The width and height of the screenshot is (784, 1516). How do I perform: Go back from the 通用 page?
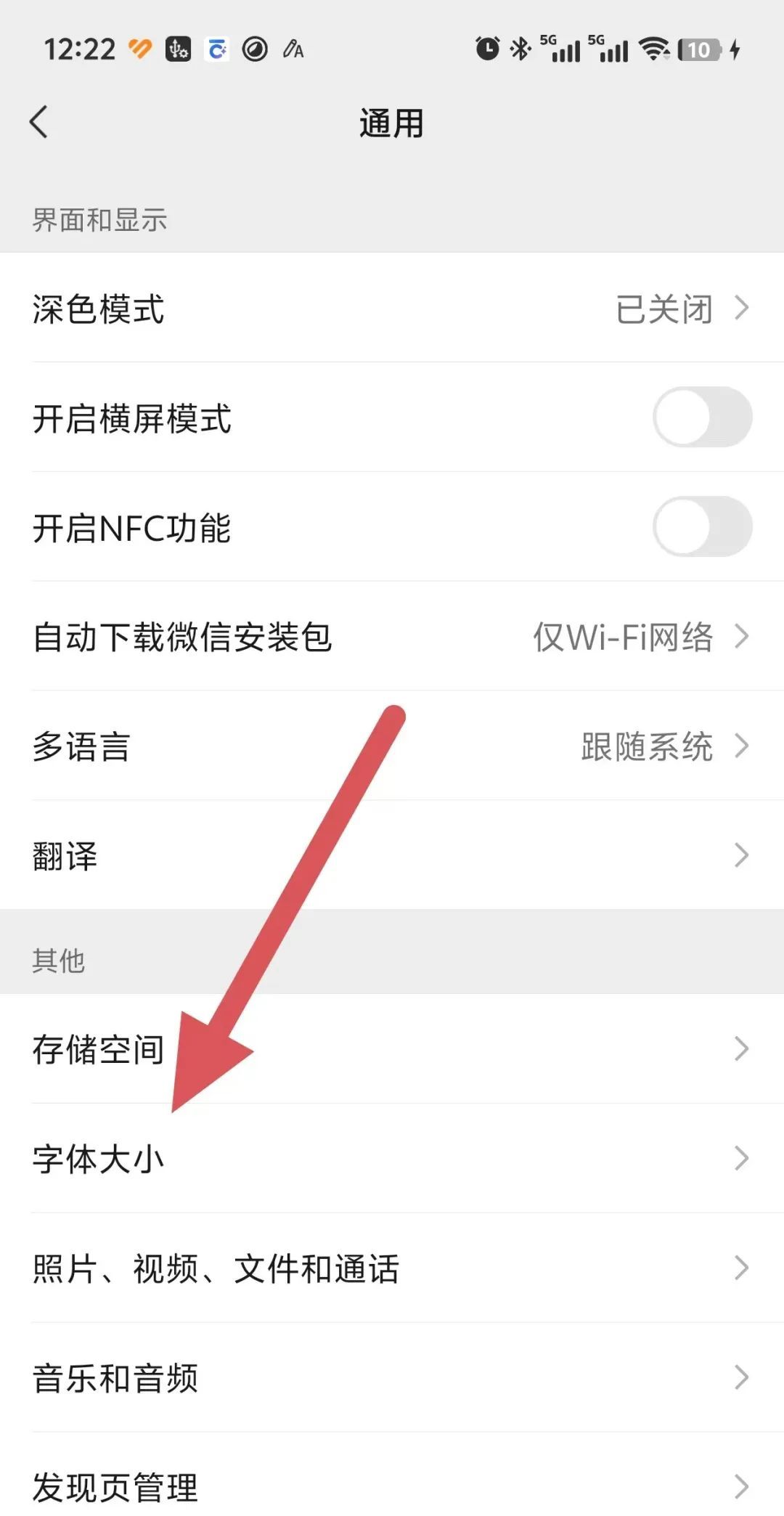tap(39, 122)
